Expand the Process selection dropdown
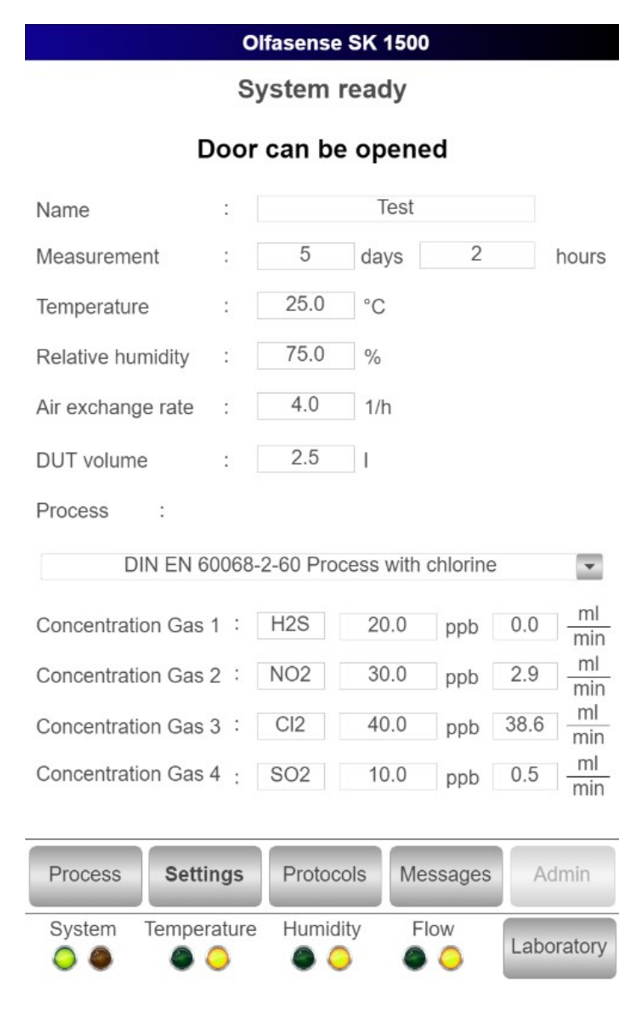 tap(589, 566)
